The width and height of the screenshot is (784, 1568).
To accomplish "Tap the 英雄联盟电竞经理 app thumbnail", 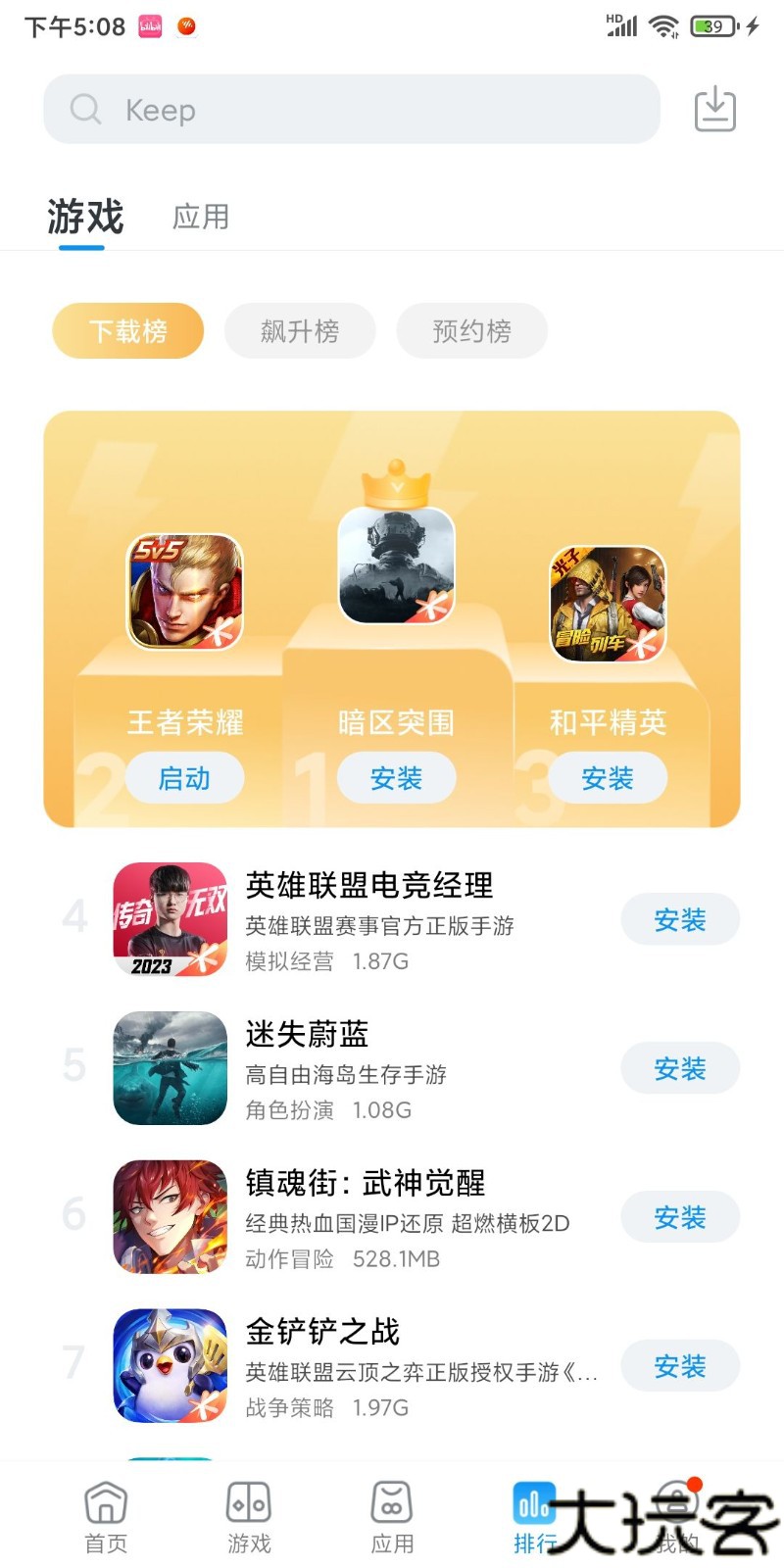I will point(169,919).
